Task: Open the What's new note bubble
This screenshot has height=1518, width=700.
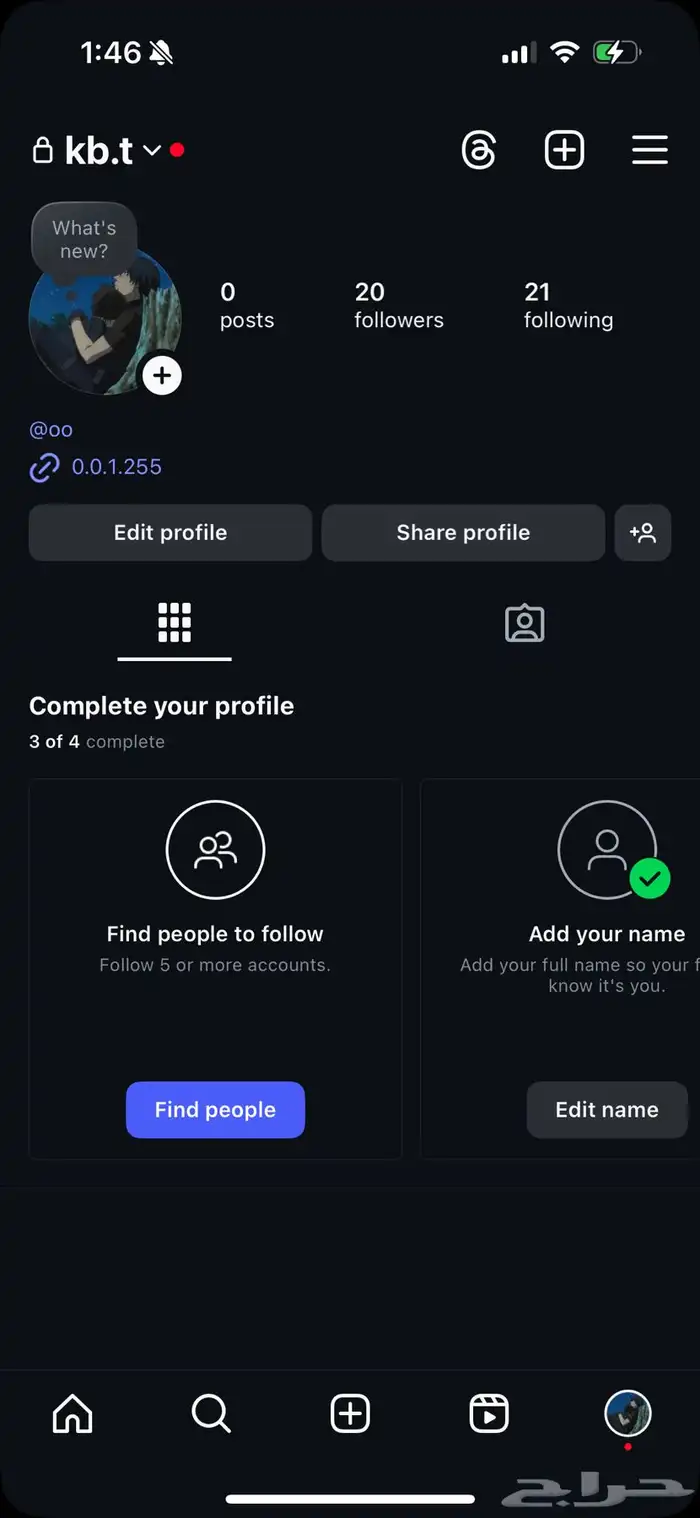Action: tap(84, 240)
